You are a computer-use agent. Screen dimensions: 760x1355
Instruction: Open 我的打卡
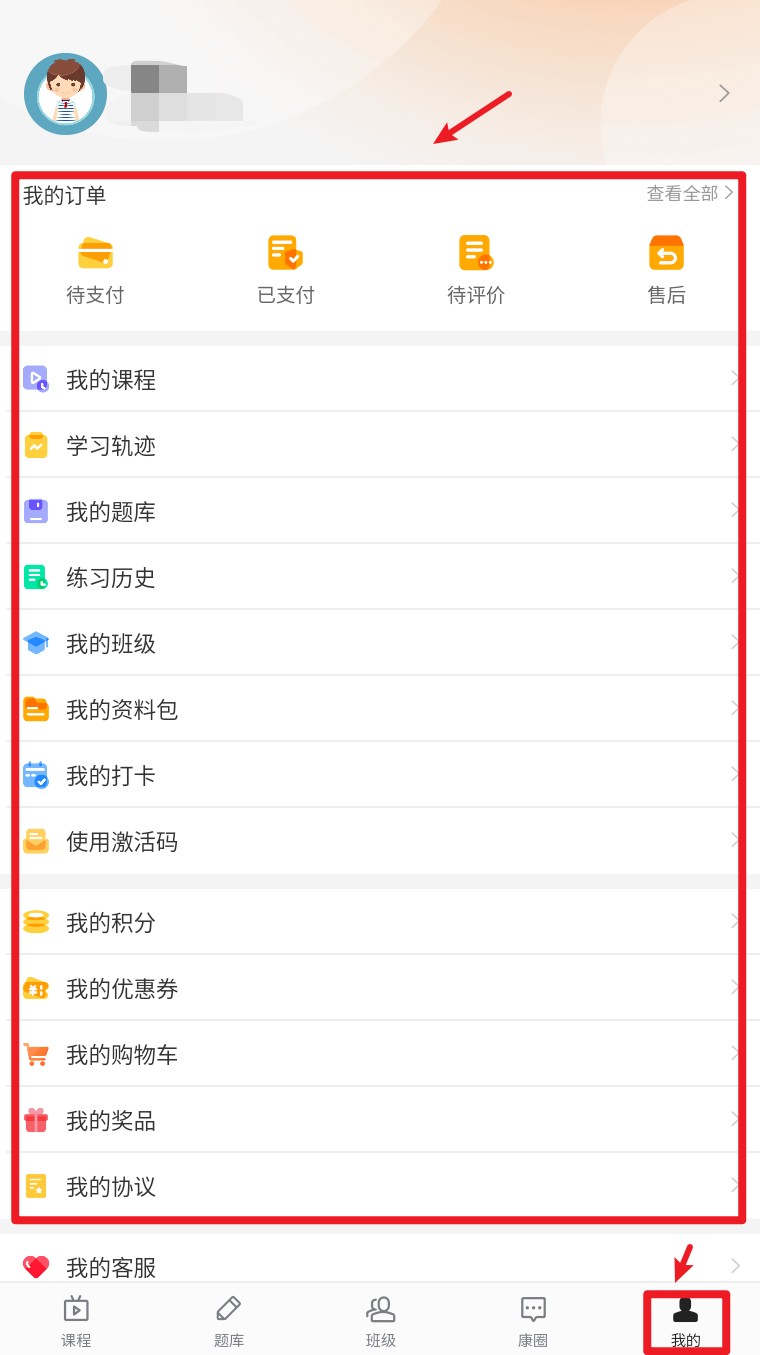(380, 775)
